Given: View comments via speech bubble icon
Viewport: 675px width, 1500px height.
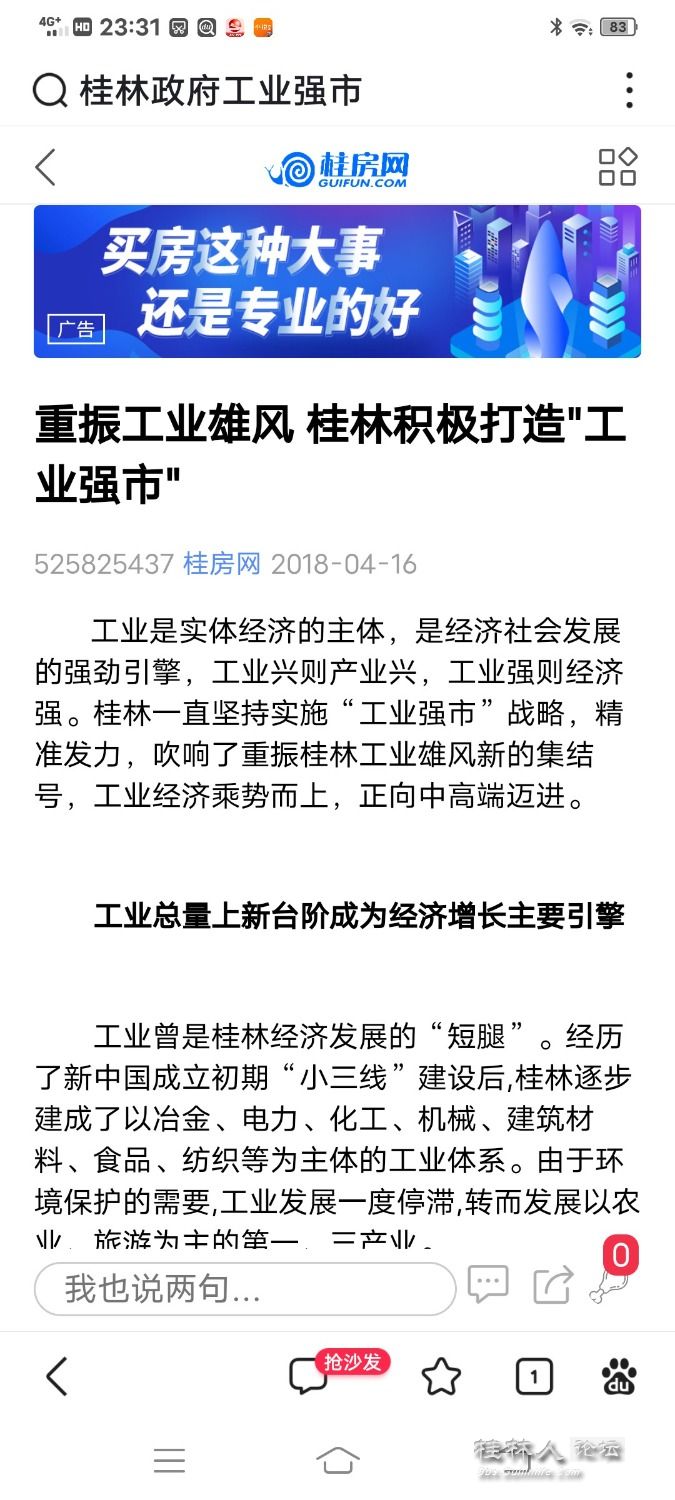Looking at the screenshot, I should 488,1284.
